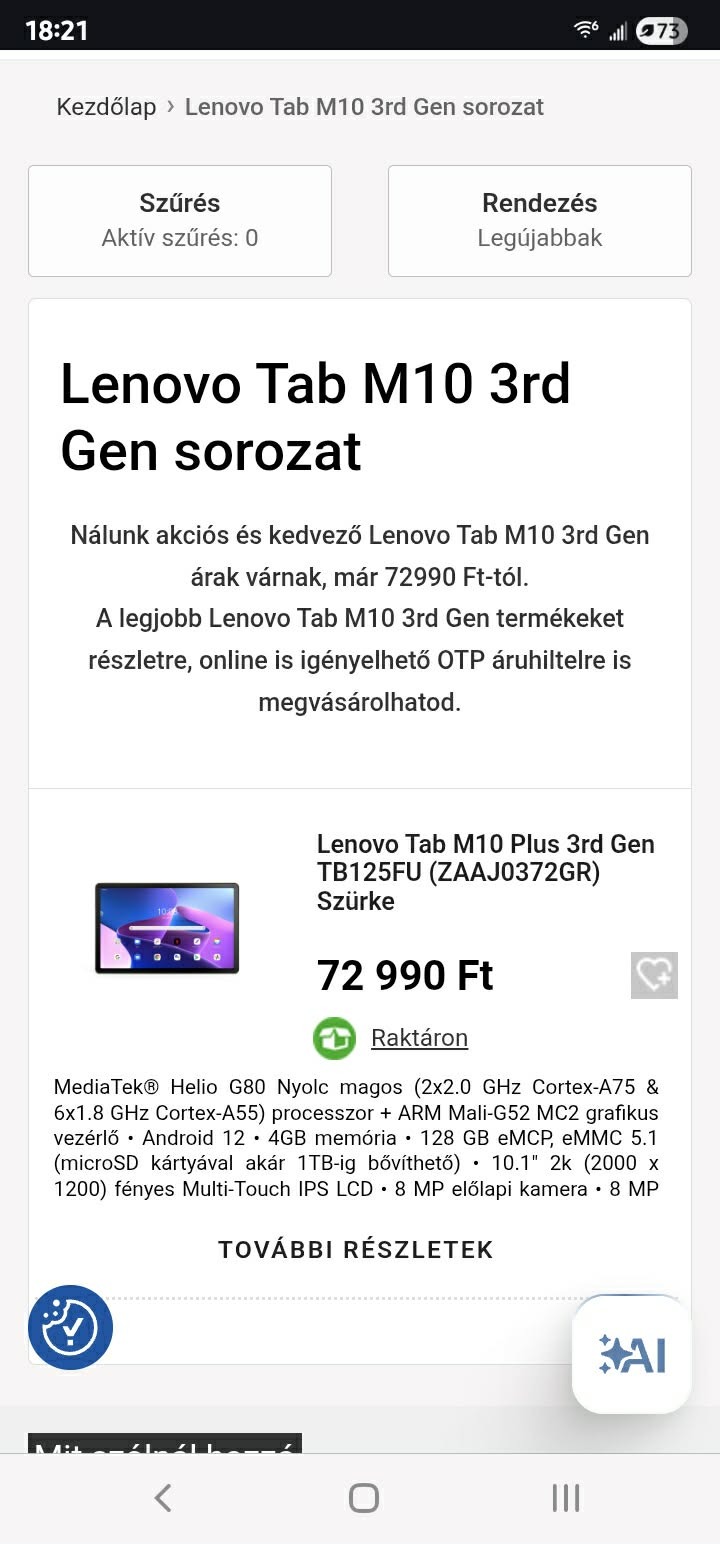Open the Szűrés filter options

tap(180, 220)
